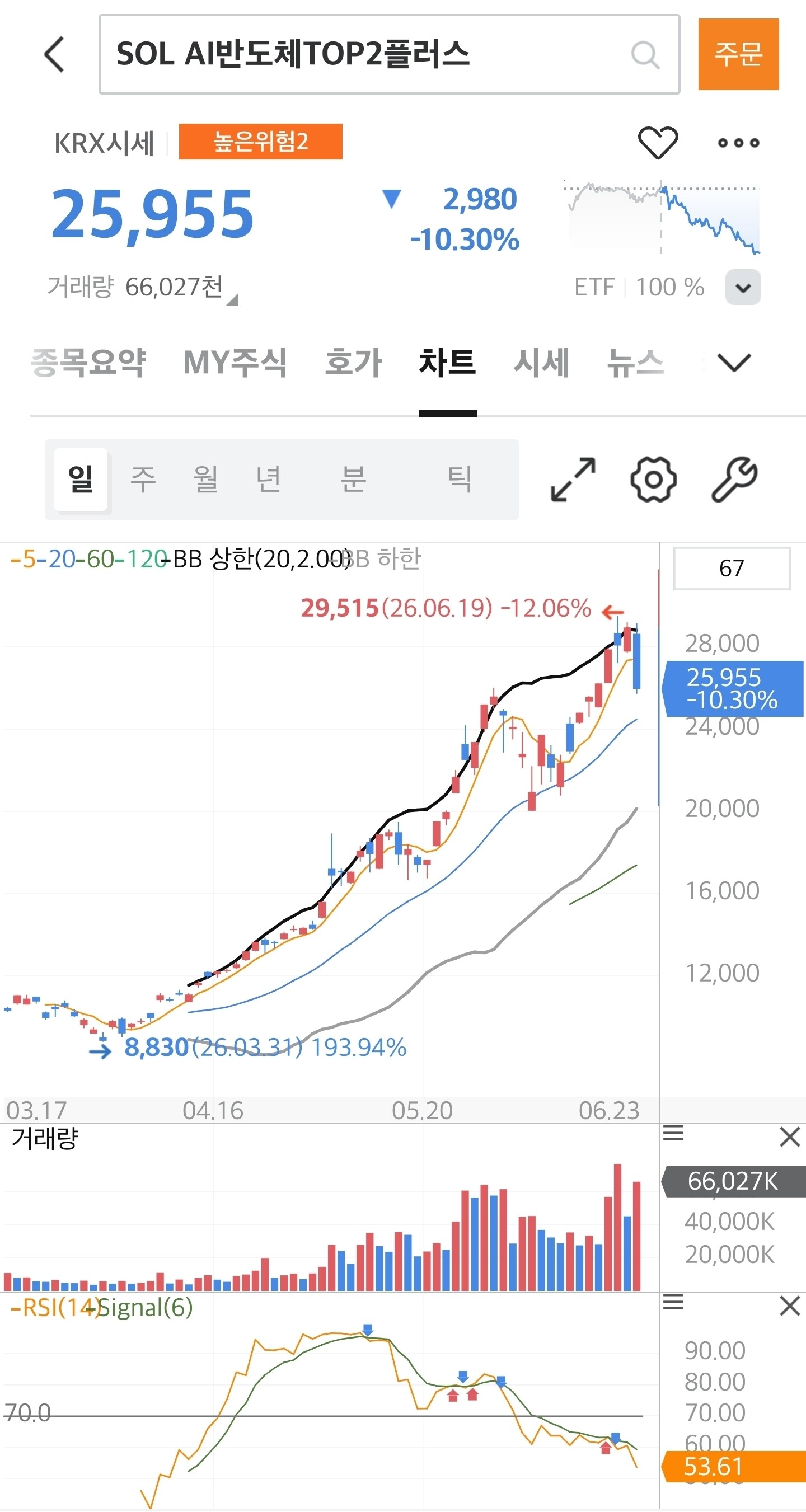Open the SOL AI반도체TOP2플러스 search field
This screenshot has height=1512, width=806.
pos(389,55)
